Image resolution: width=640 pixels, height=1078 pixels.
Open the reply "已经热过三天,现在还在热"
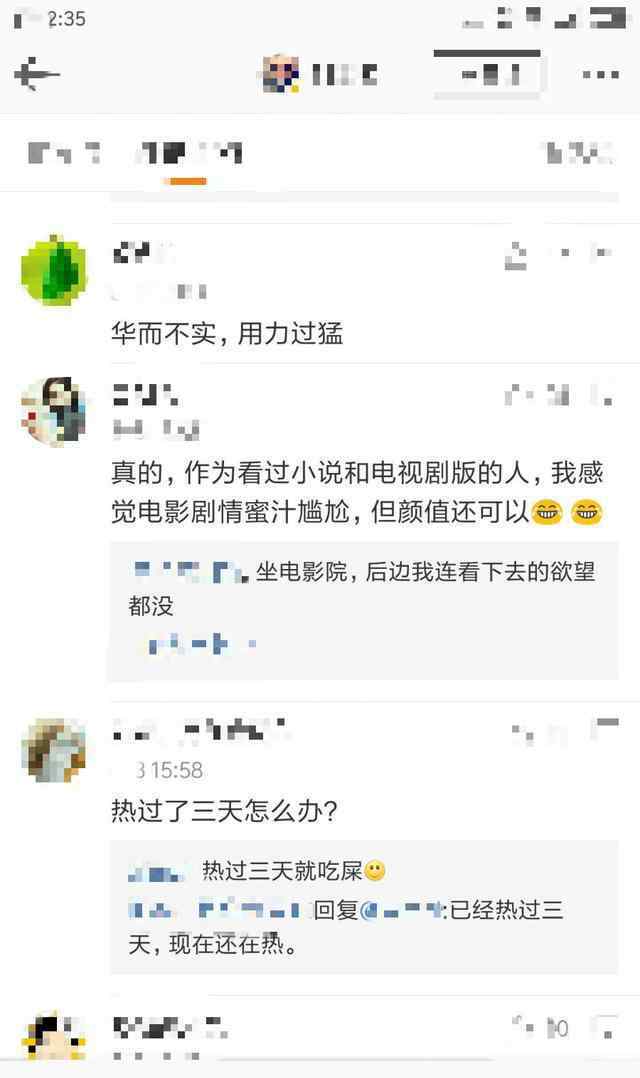point(346,927)
